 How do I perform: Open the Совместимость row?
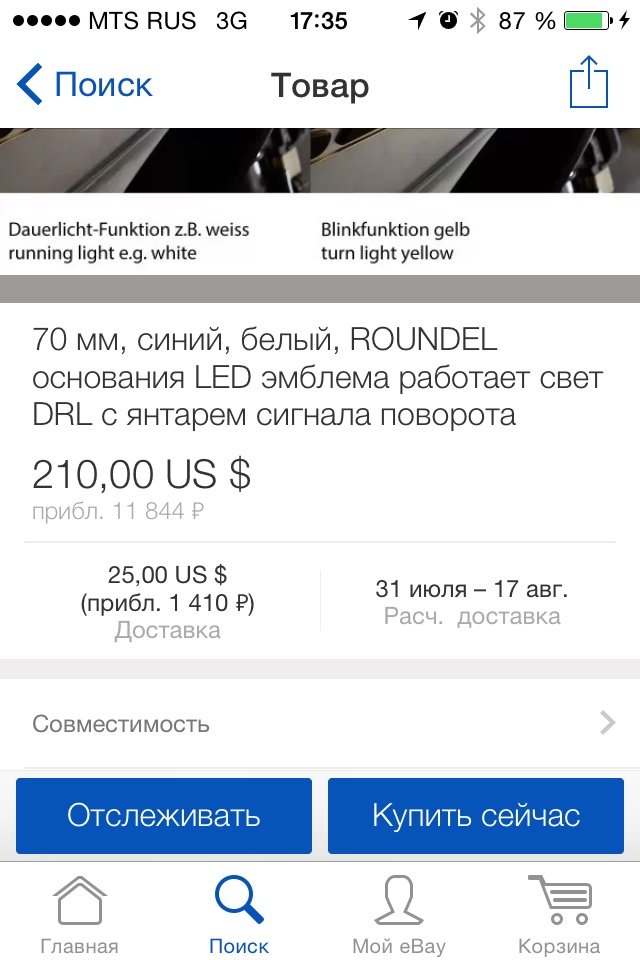[x=320, y=723]
